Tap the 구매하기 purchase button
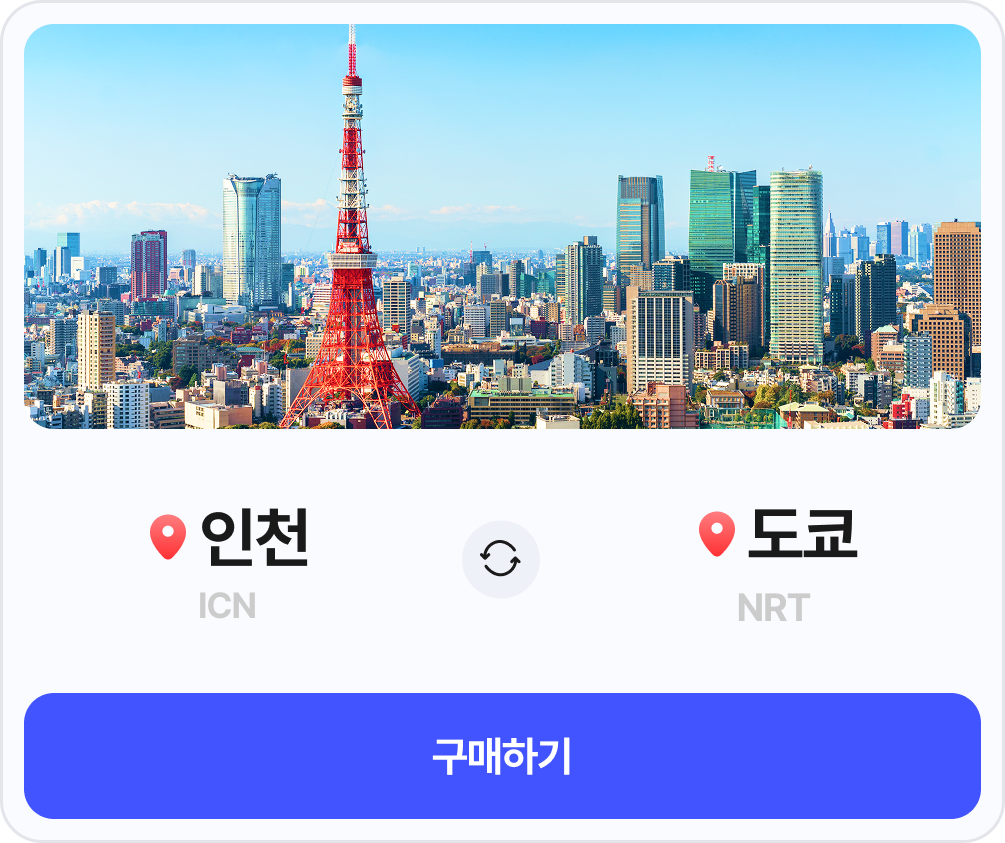 click(x=502, y=756)
